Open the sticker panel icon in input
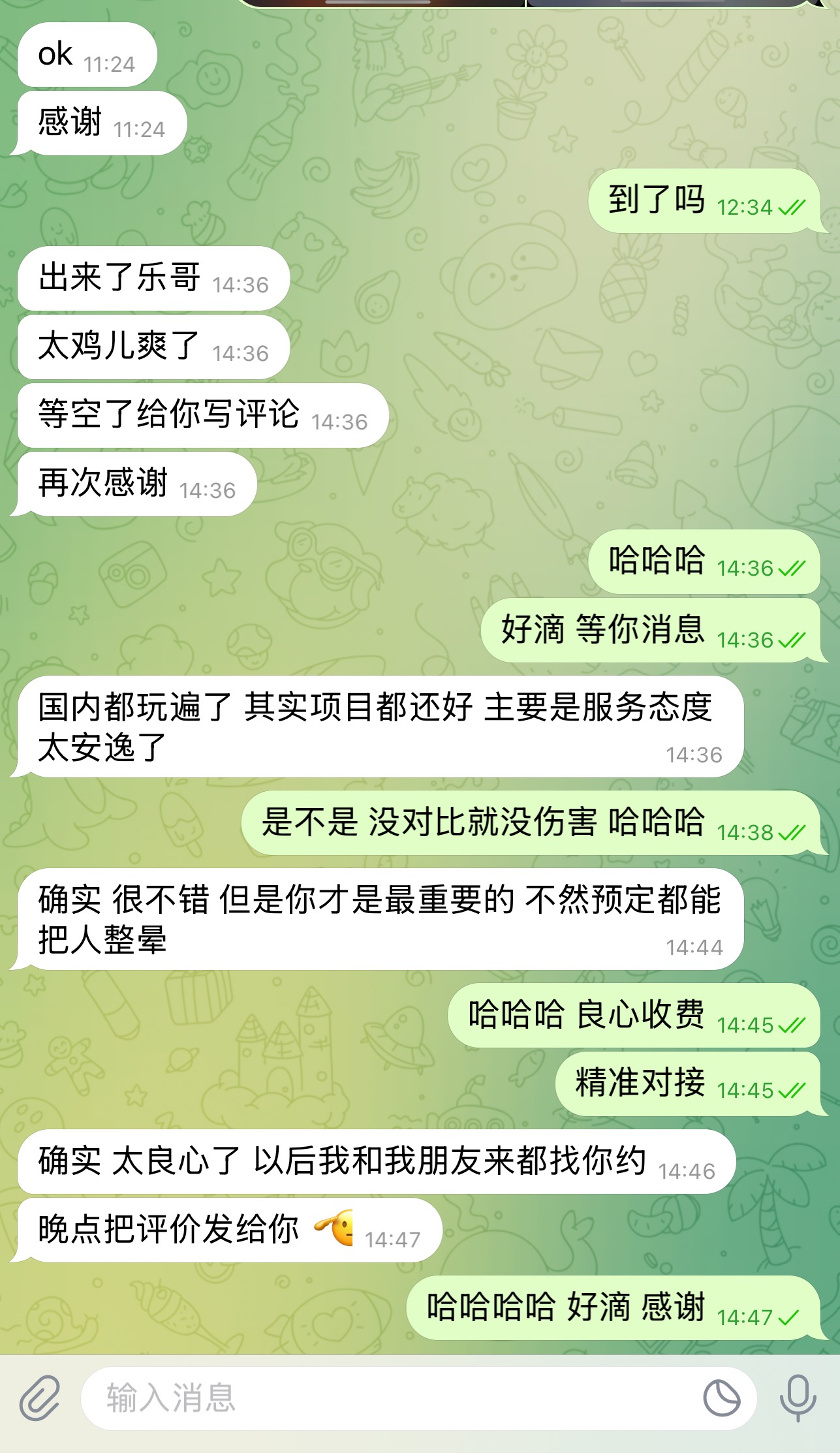Viewport: 840px width, 1453px height. click(x=721, y=1398)
